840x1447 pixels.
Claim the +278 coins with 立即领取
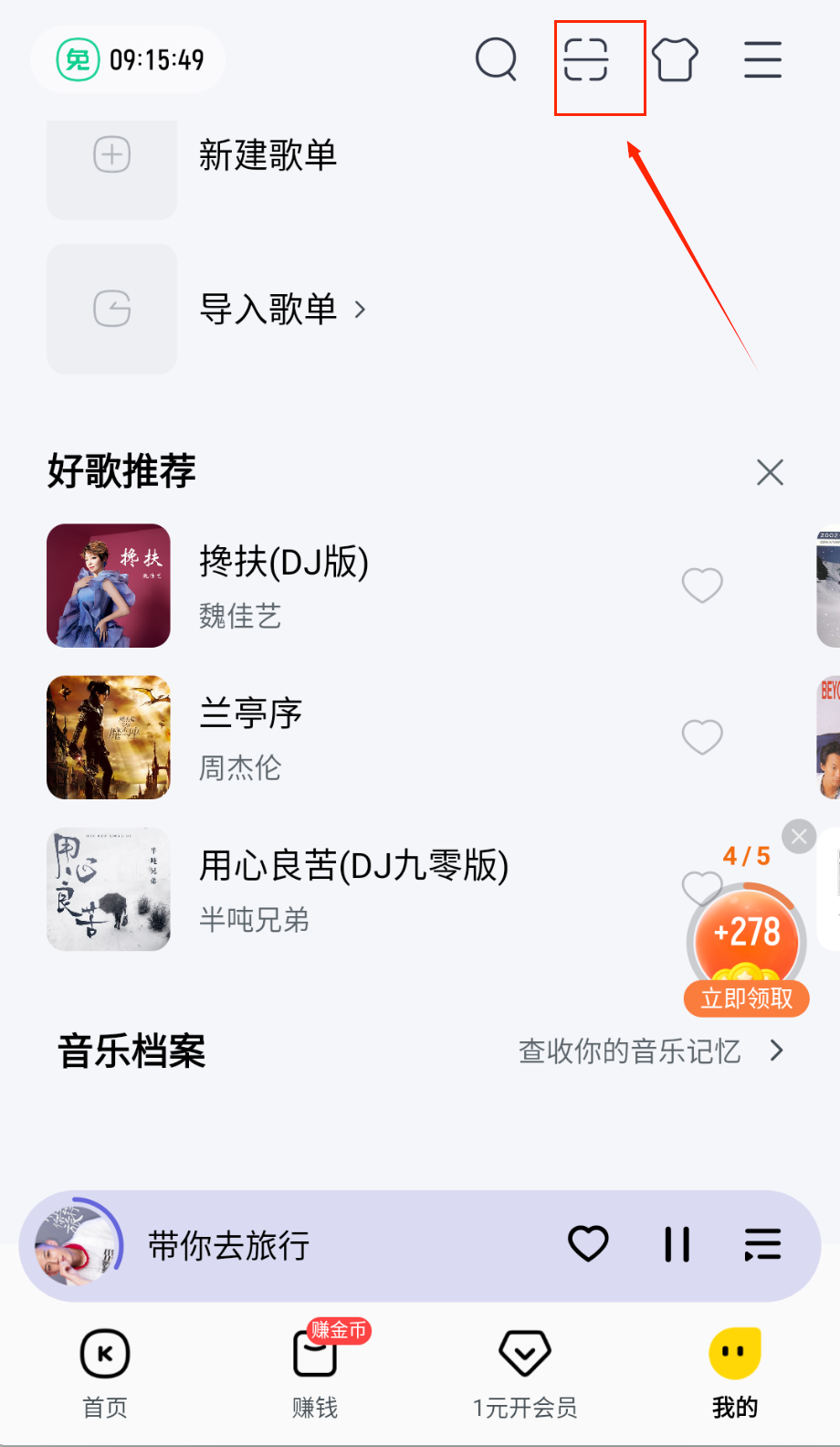click(x=747, y=998)
